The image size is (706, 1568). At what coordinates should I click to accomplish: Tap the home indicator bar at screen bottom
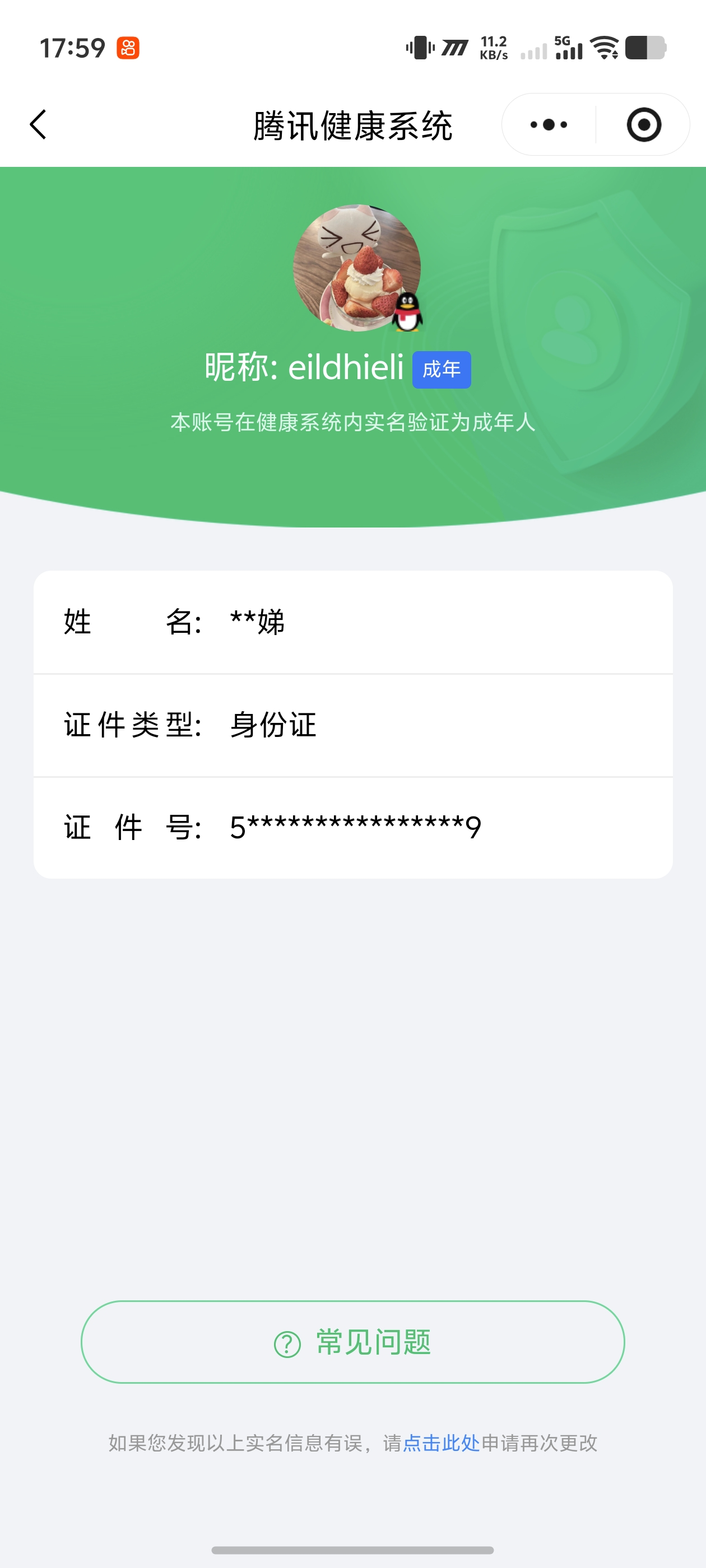pyautogui.click(x=352, y=1549)
